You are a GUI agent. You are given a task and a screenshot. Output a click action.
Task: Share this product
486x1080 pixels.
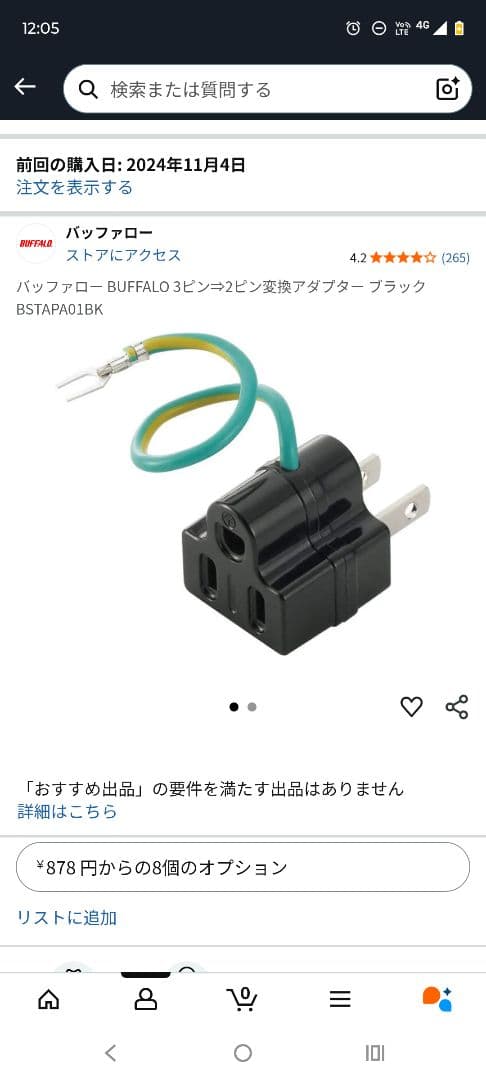[457, 707]
